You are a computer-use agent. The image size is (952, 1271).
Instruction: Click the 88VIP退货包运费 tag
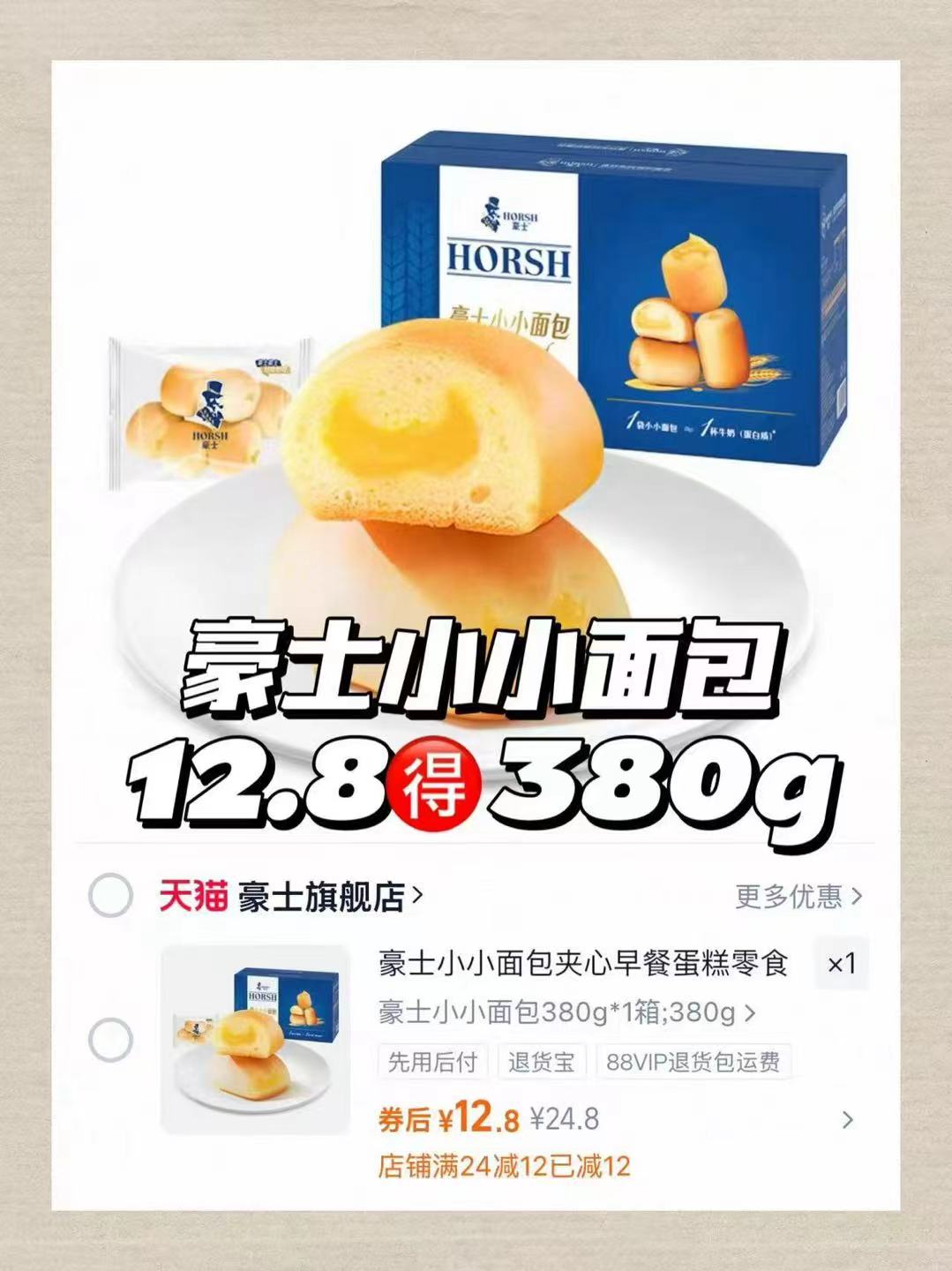[694, 1064]
